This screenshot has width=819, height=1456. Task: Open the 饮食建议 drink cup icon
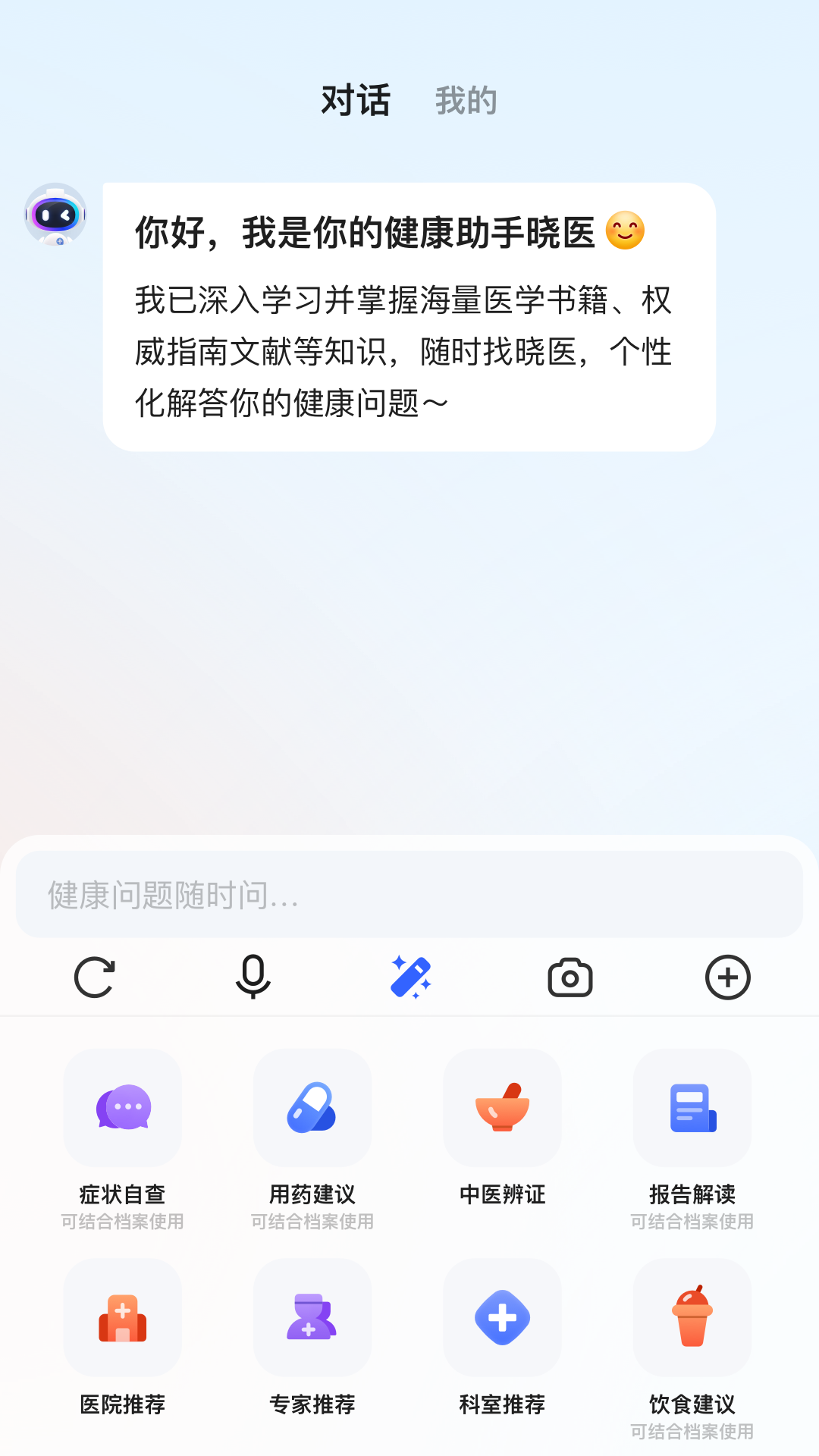[692, 1318]
